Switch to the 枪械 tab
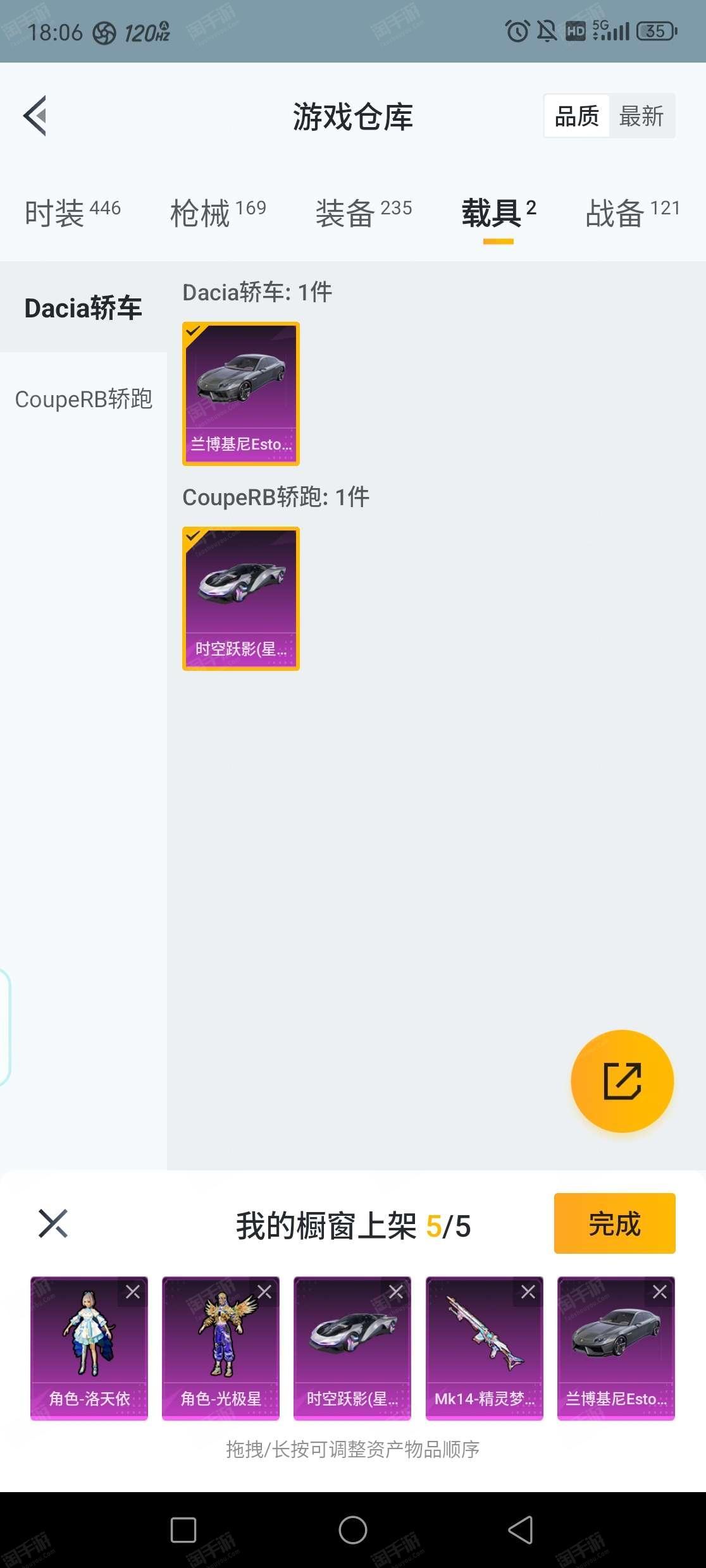Screen dimensions: 706x1568 (218, 212)
